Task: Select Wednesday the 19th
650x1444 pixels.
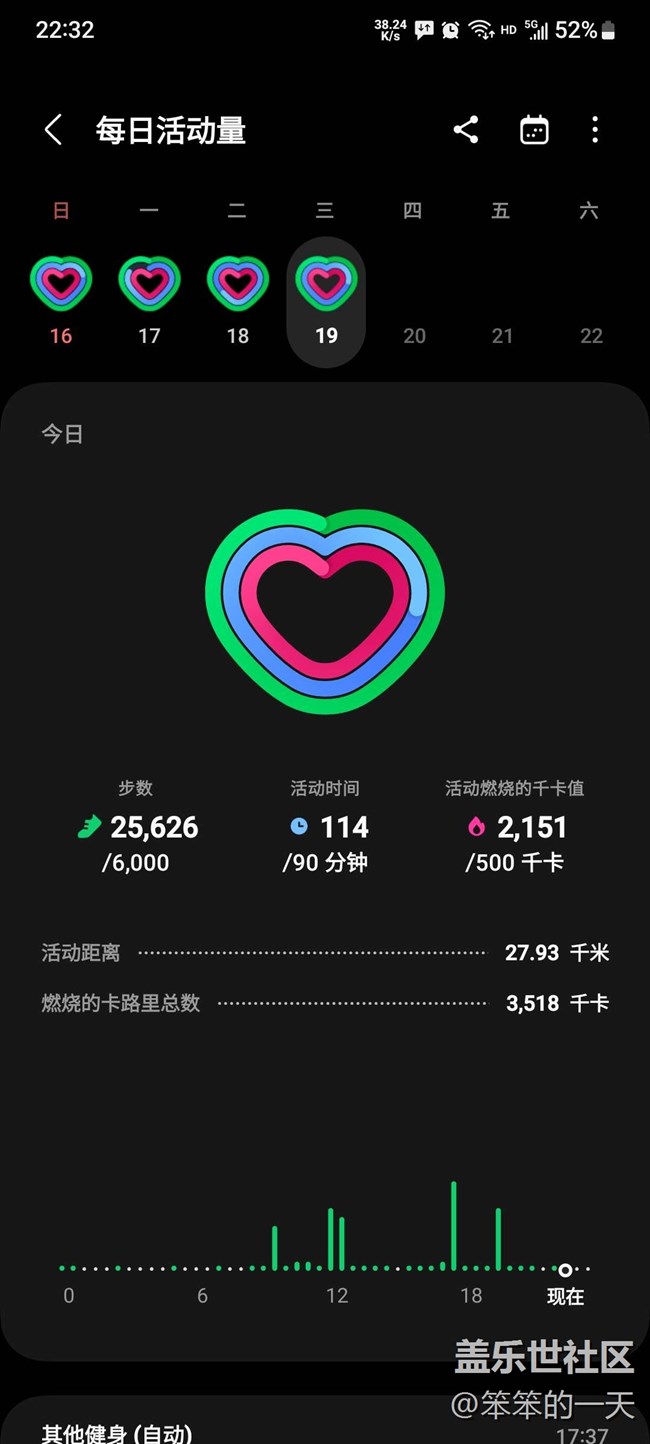Action: (x=326, y=297)
